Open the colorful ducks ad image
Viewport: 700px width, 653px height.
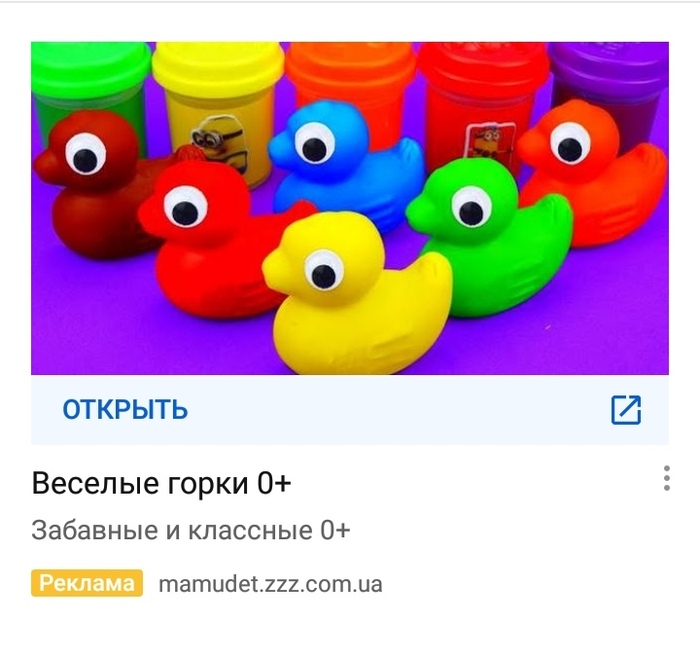(x=349, y=208)
